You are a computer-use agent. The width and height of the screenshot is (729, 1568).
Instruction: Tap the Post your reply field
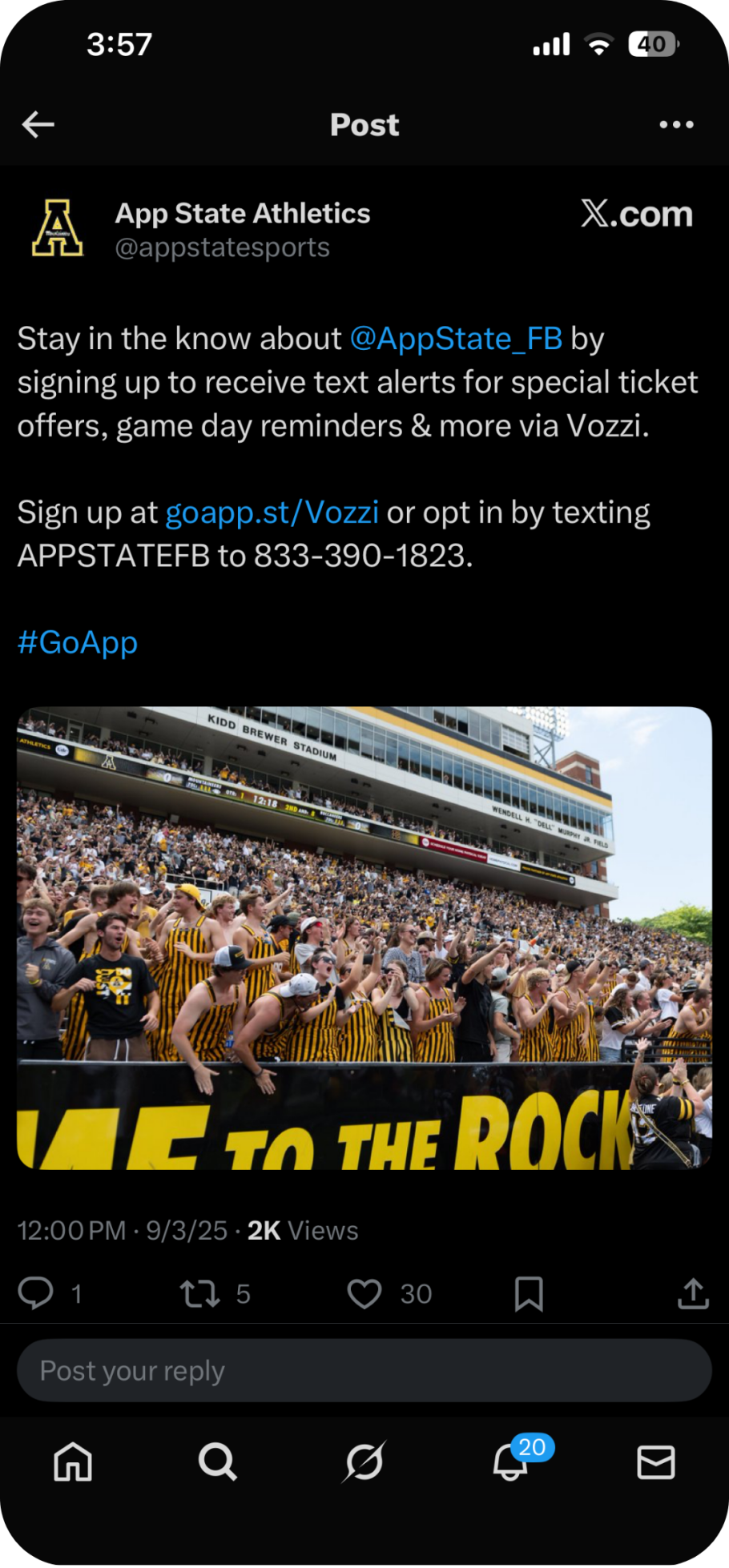tap(364, 1371)
